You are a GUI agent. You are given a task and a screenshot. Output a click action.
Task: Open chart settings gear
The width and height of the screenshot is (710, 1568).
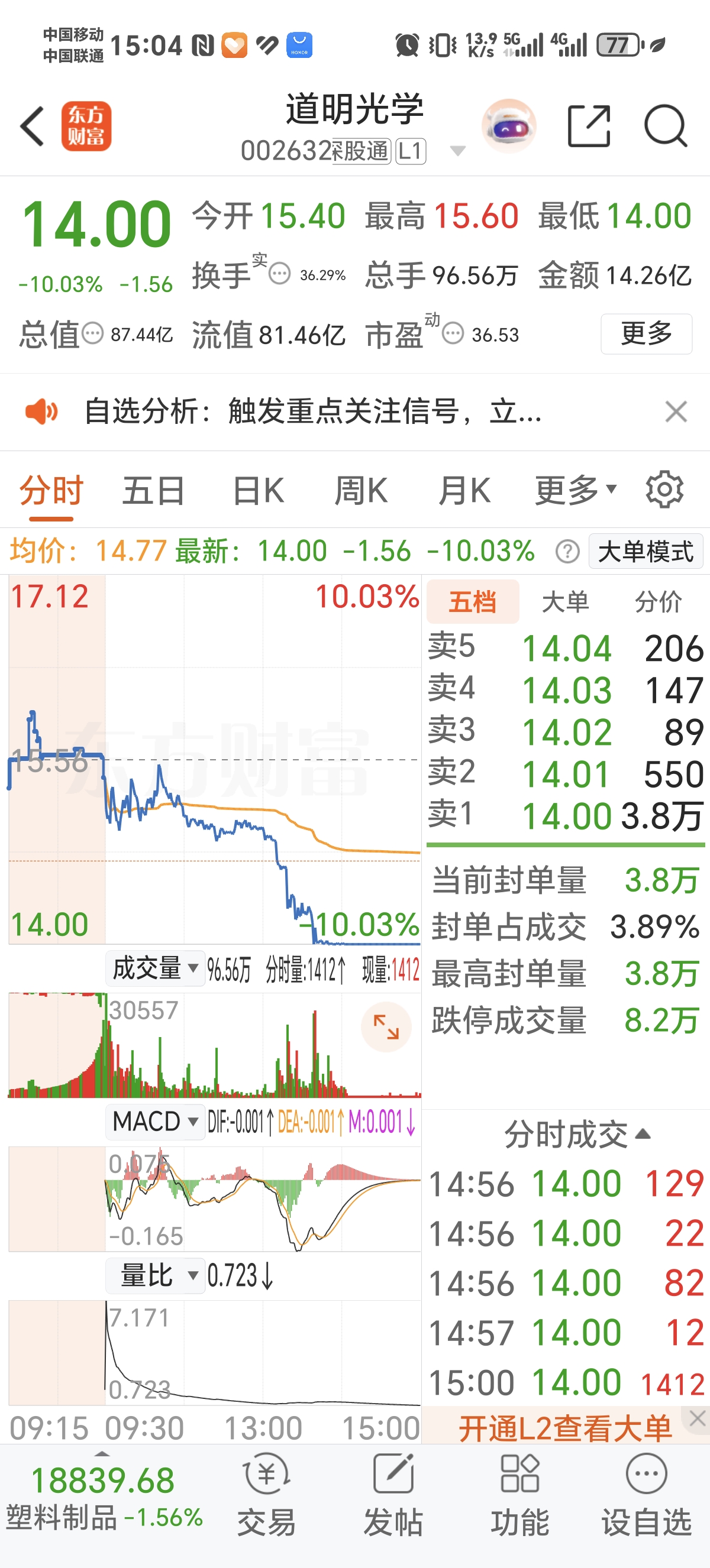click(x=664, y=490)
